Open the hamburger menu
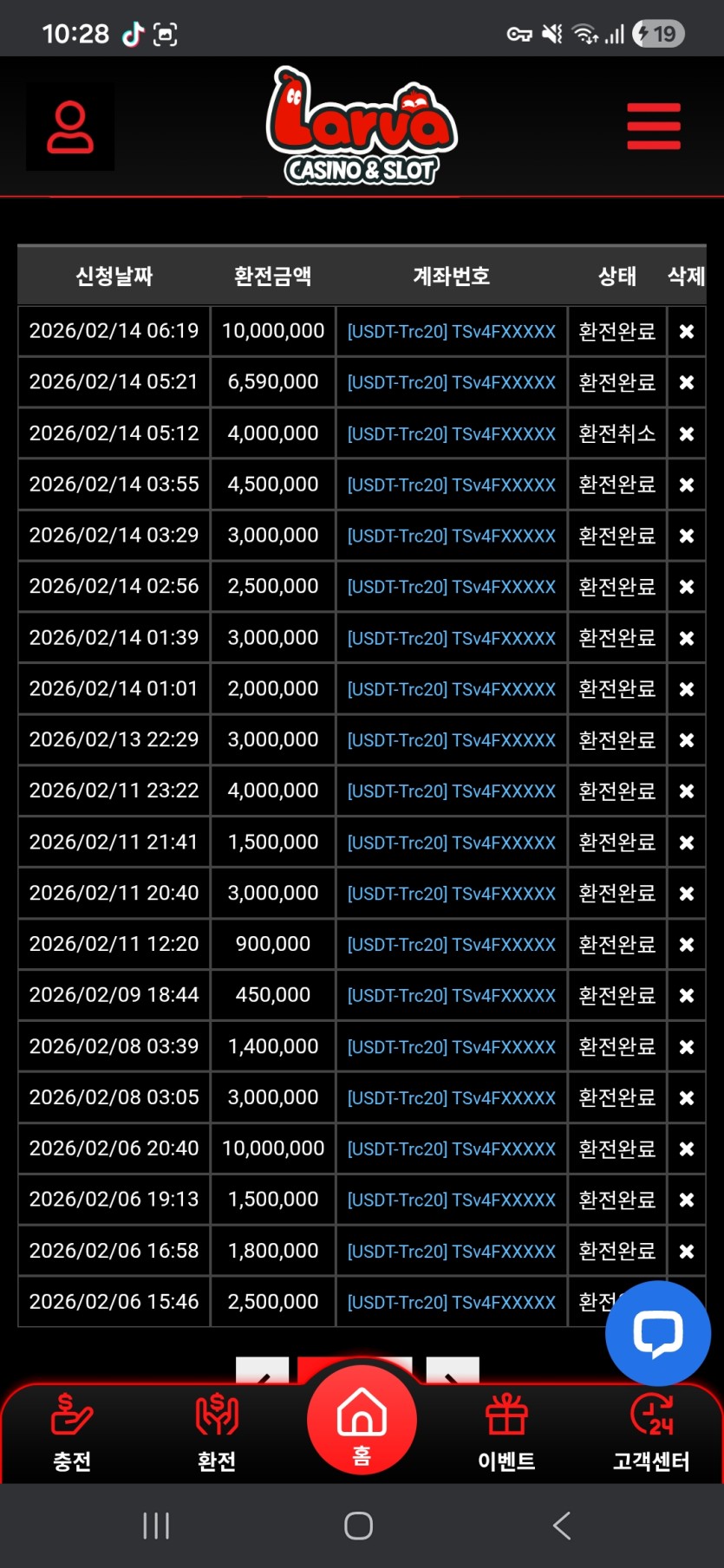 click(x=654, y=127)
